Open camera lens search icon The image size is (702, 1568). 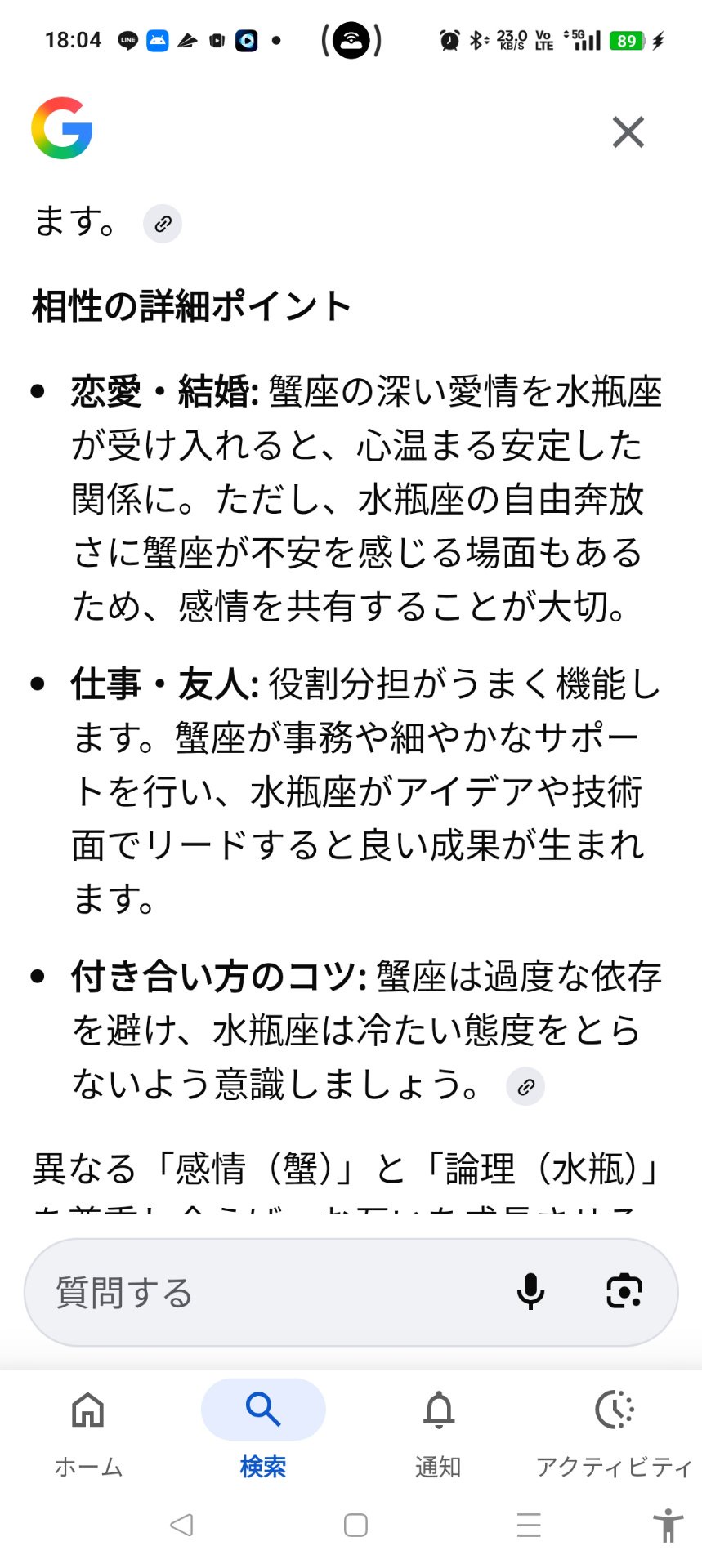pyautogui.click(x=624, y=1292)
